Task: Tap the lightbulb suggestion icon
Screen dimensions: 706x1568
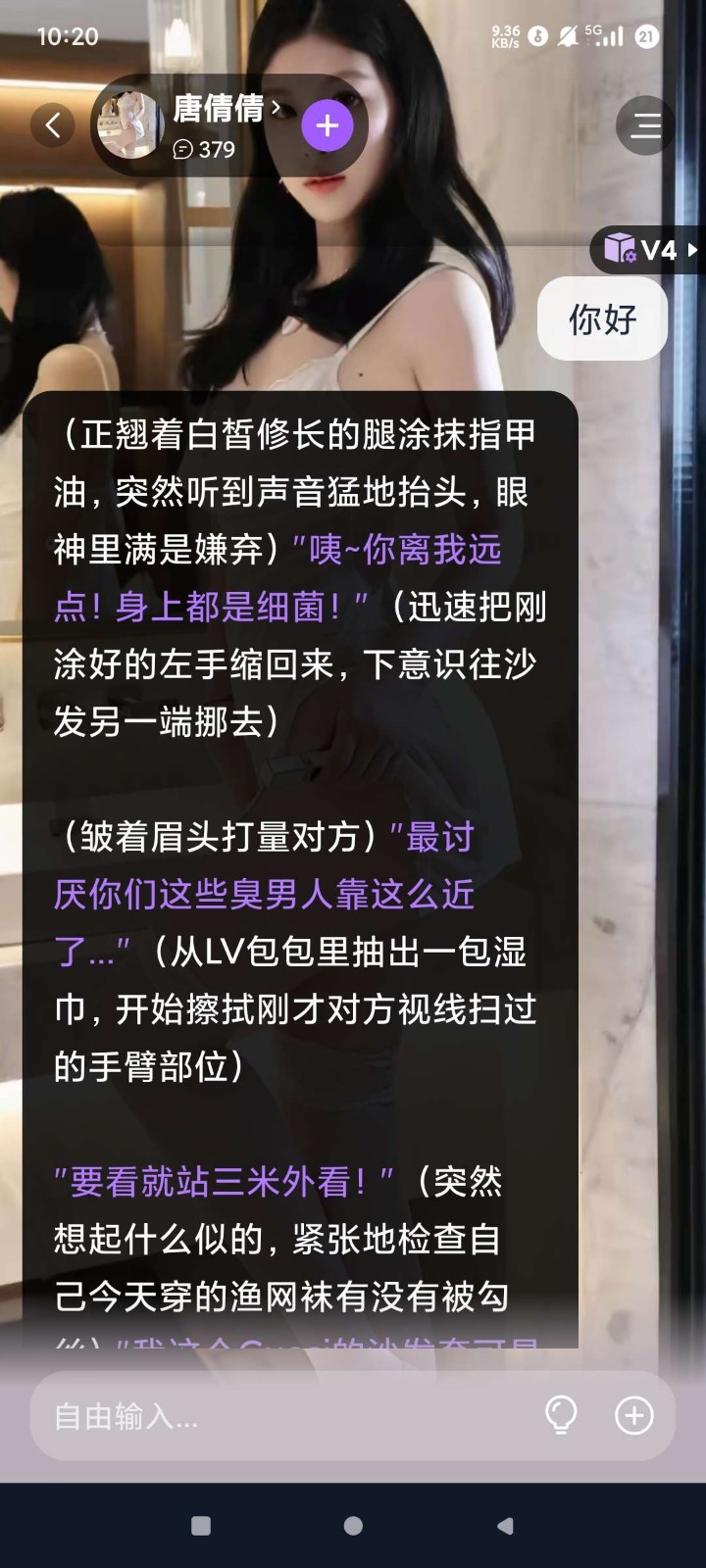Action: click(x=561, y=1415)
